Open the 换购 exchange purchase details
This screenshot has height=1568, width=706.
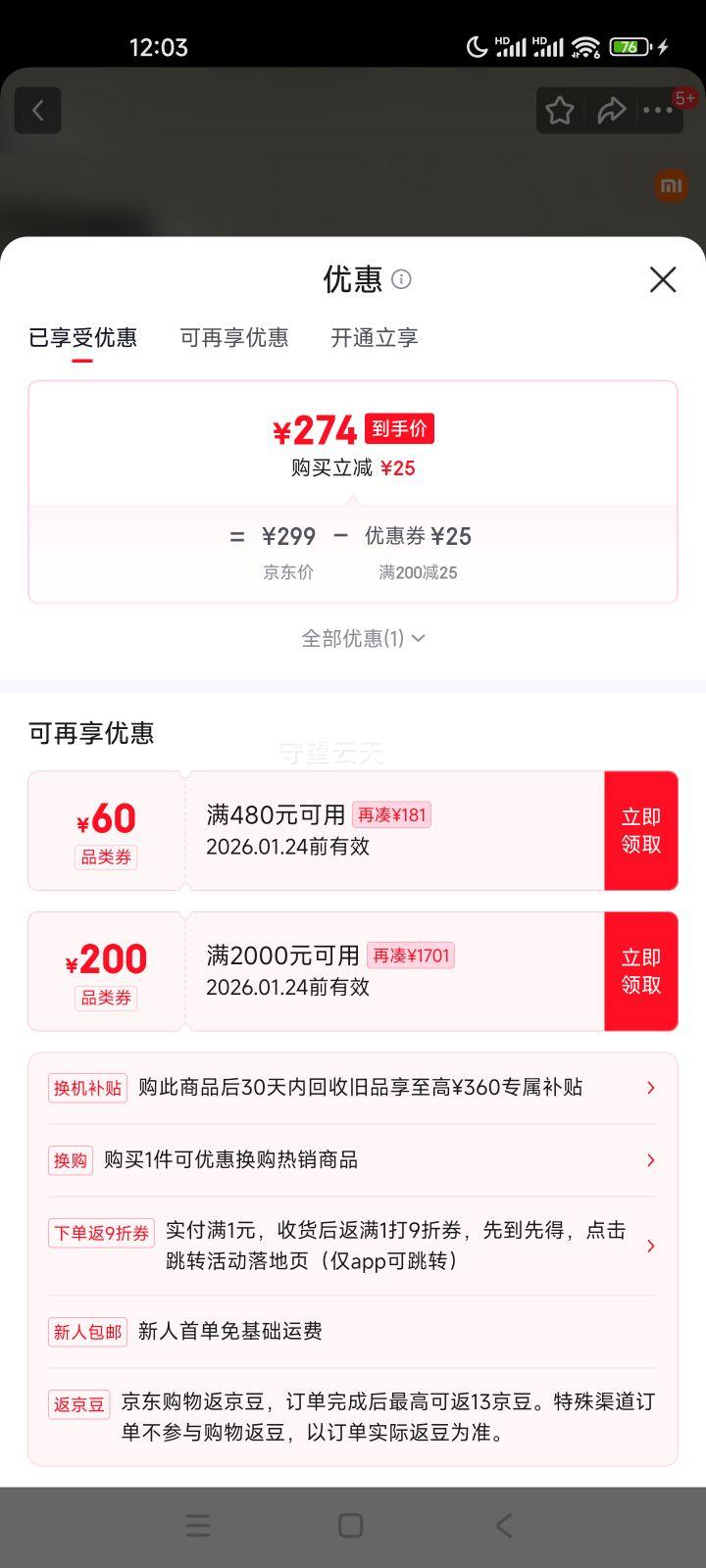(x=353, y=1160)
